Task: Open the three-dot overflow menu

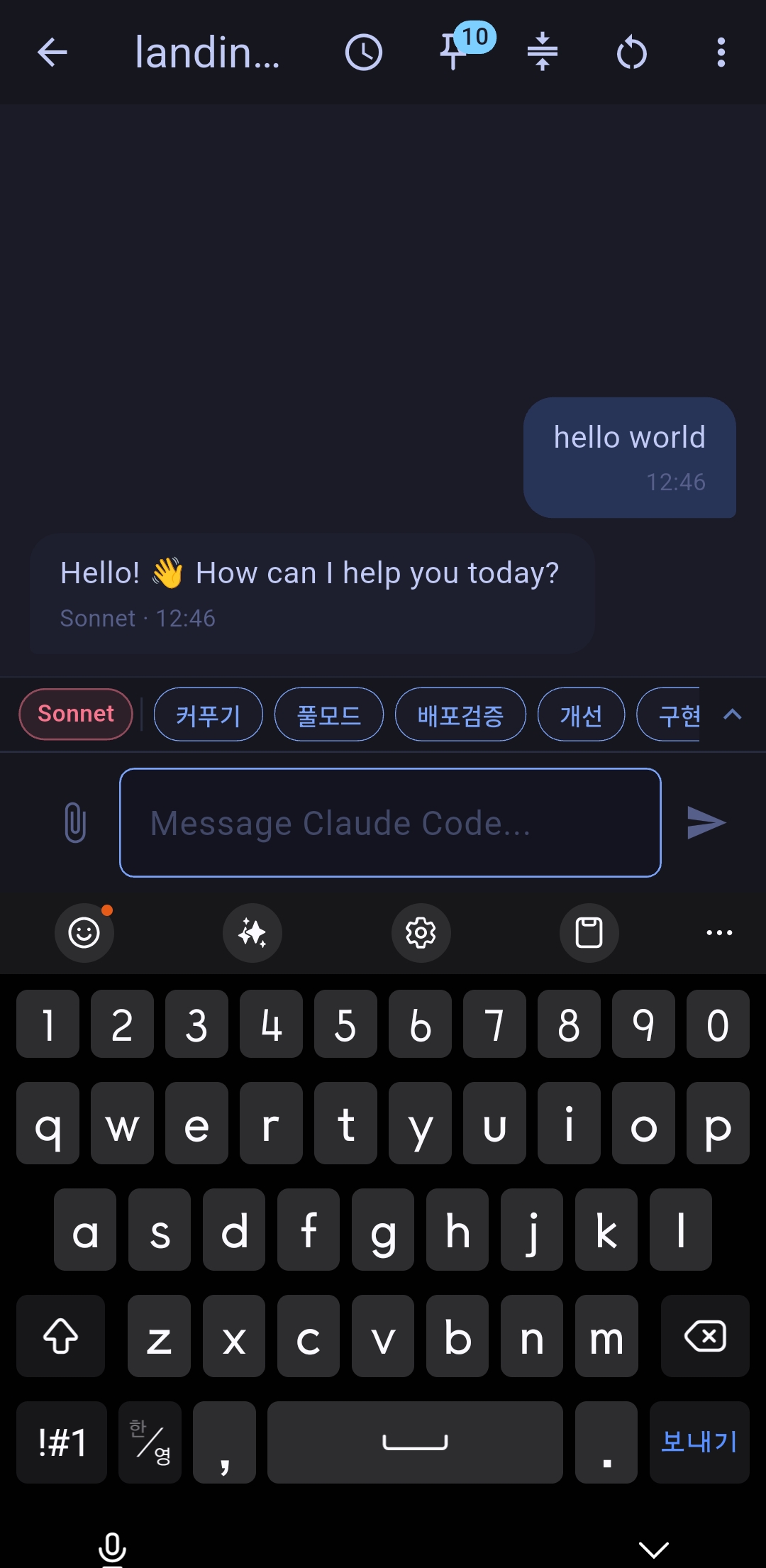Action: point(721,52)
